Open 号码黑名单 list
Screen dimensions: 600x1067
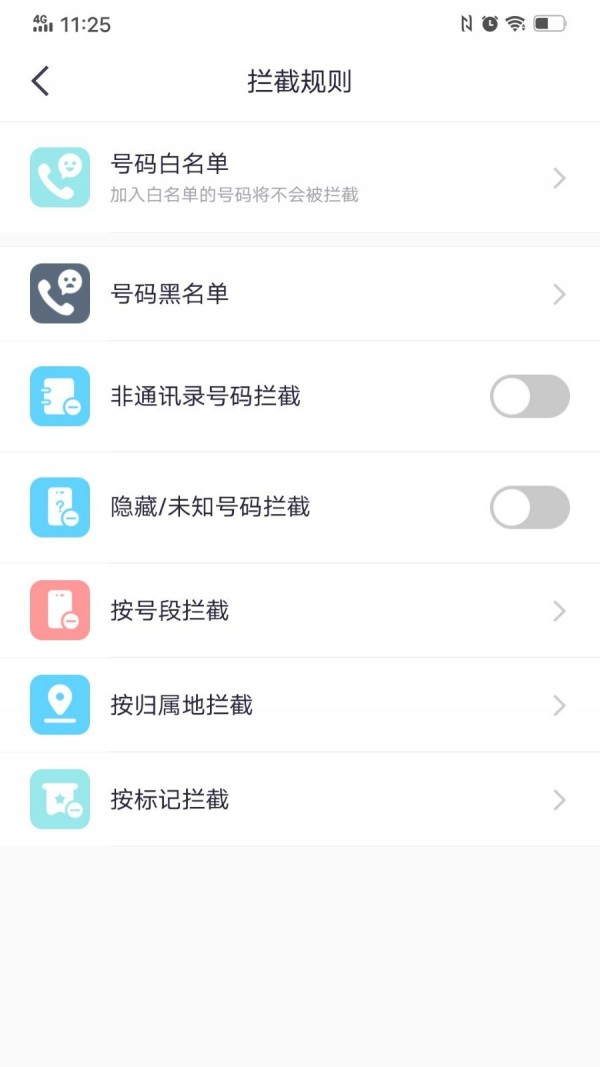(x=300, y=294)
